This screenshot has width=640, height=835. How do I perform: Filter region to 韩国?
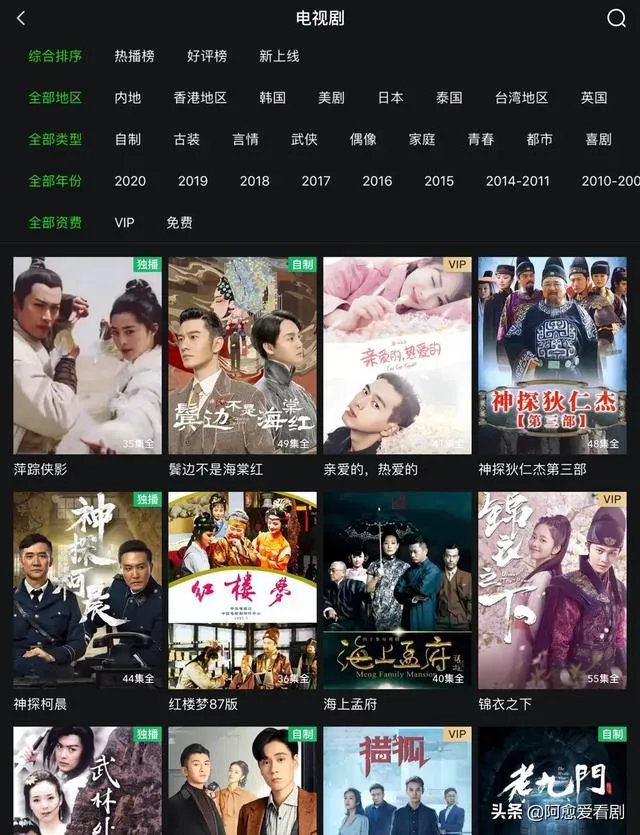pos(272,98)
